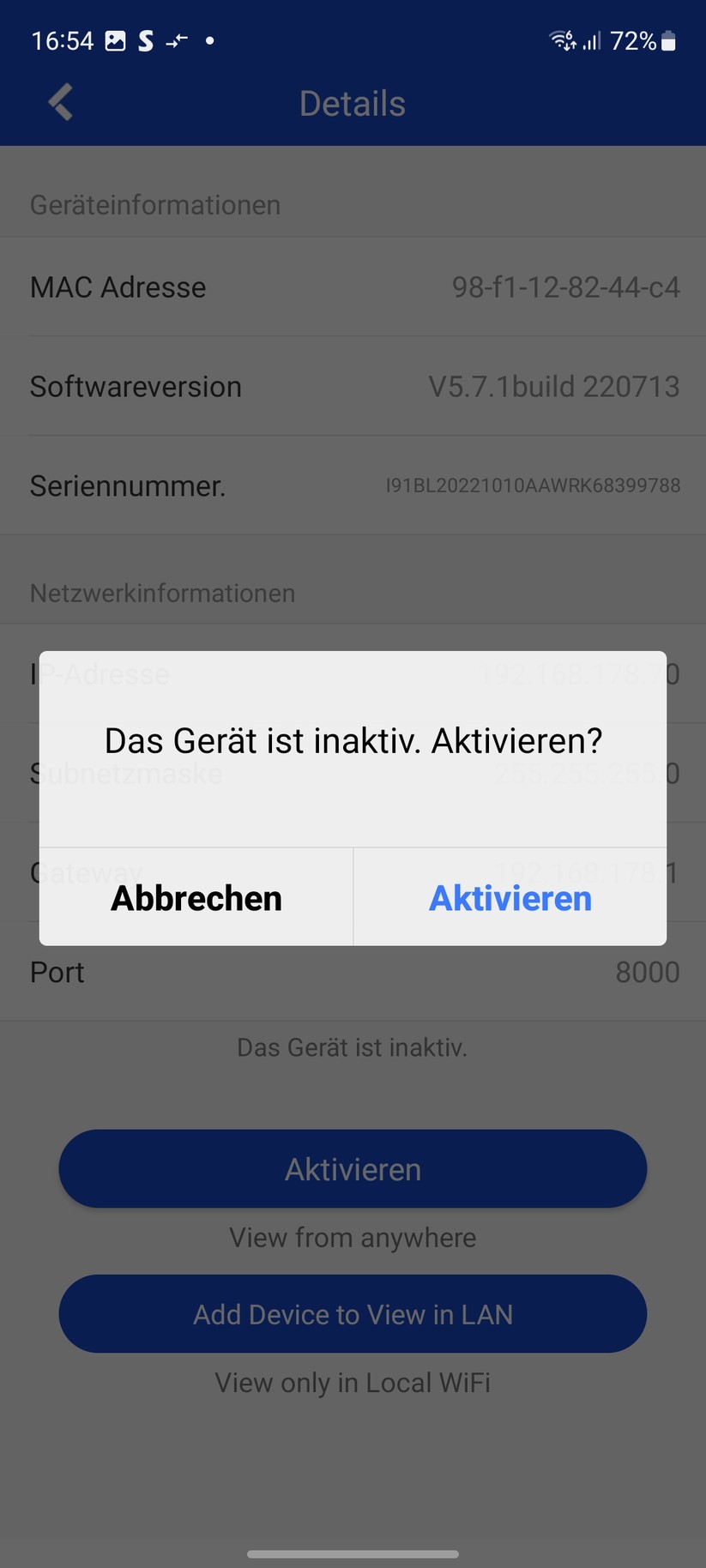Tap the airplane notification icon
706x1568 pixels.
tap(175, 39)
